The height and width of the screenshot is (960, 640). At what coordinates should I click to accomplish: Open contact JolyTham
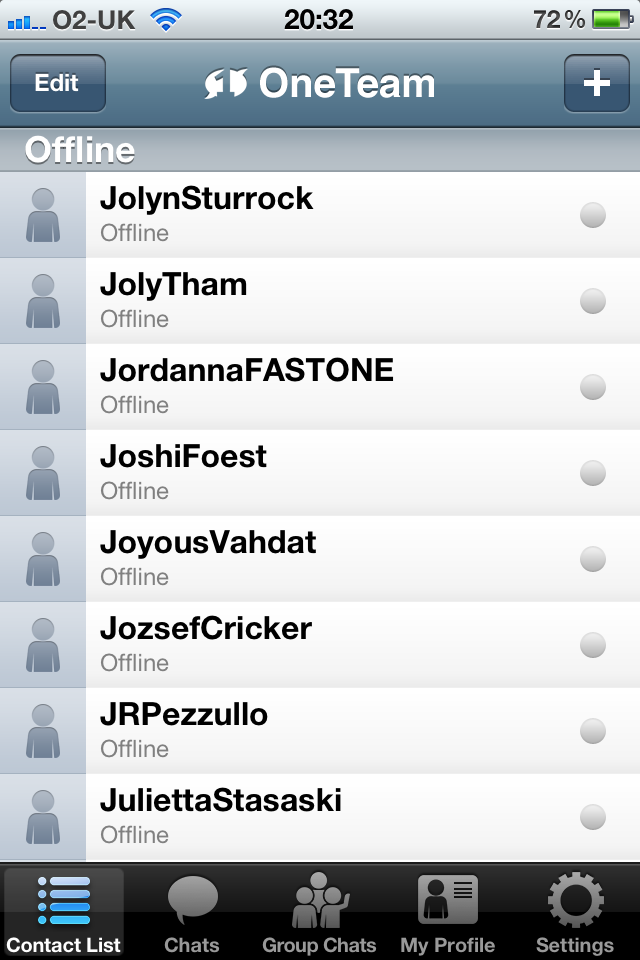tap(320, 301)
